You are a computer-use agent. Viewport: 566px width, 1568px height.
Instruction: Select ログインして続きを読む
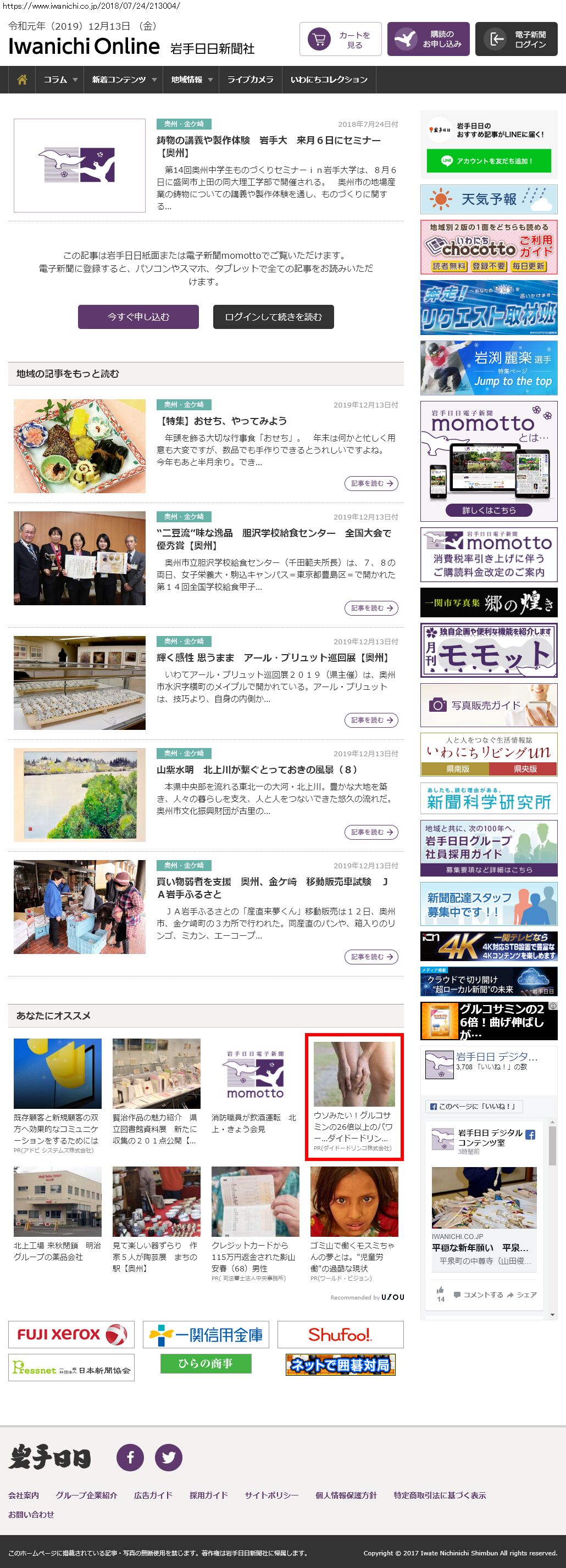[x=273, y=316]
